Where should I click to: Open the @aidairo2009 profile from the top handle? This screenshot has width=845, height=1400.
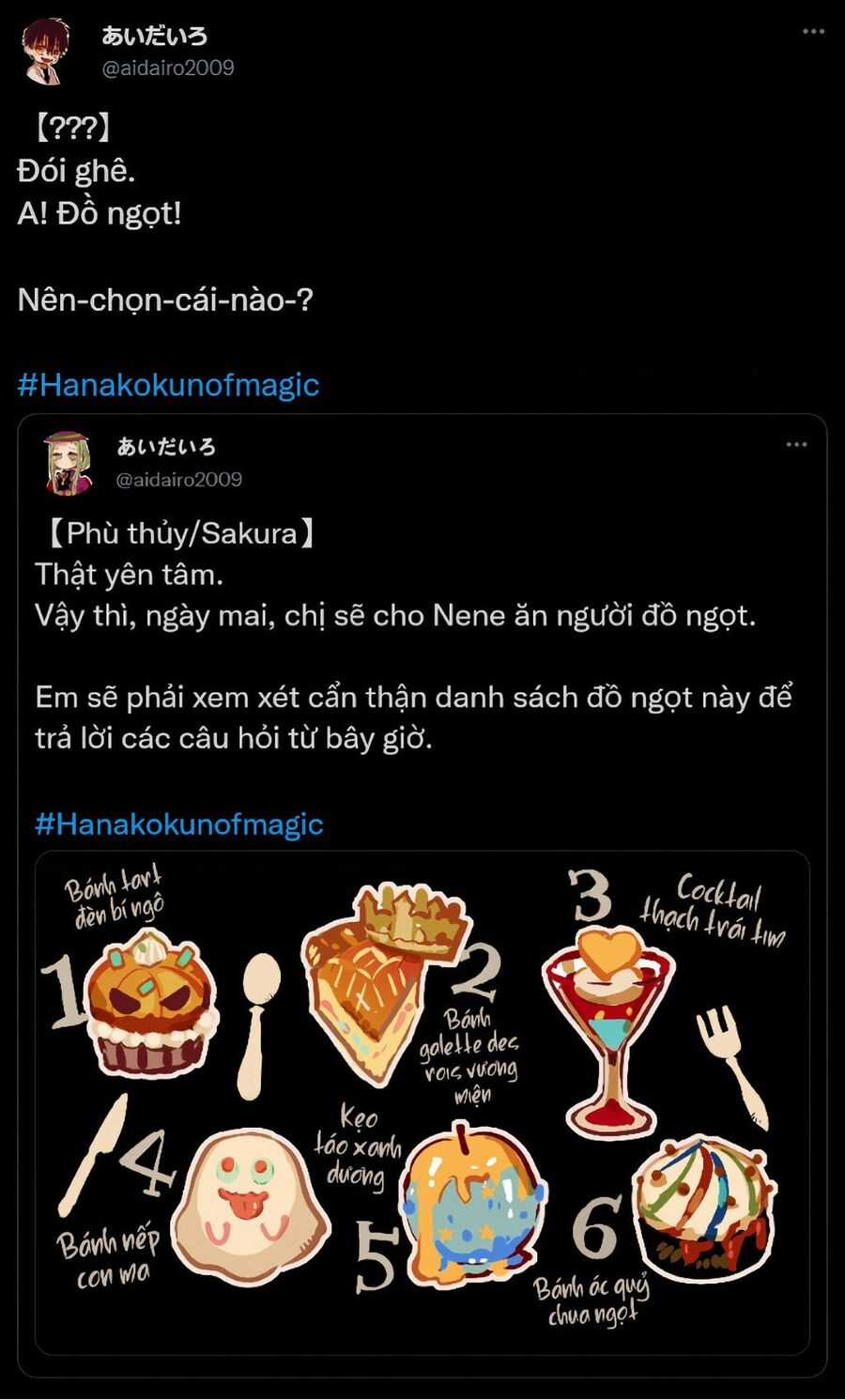click(169, 68)
